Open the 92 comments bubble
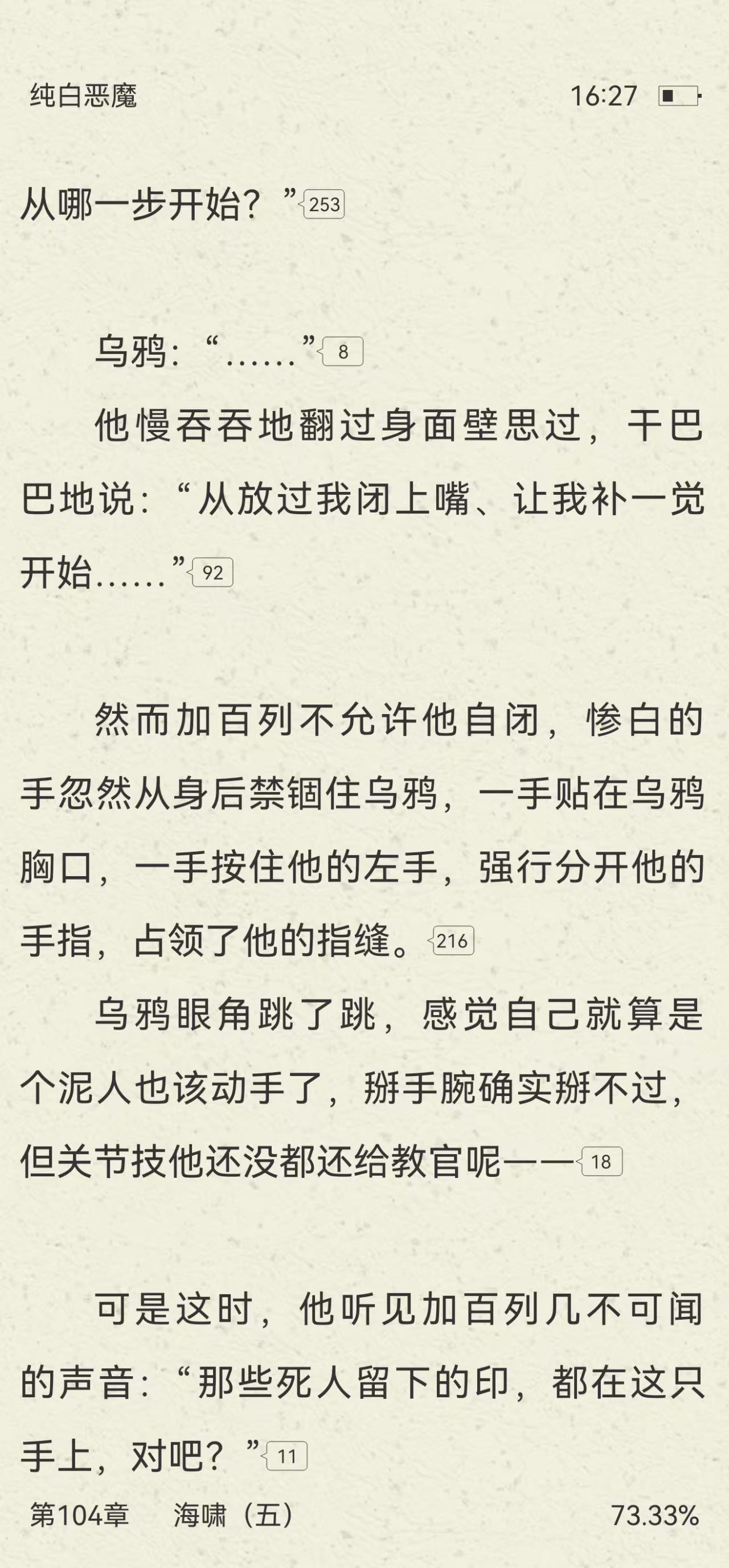729x1568 pixels. (212, 573)
